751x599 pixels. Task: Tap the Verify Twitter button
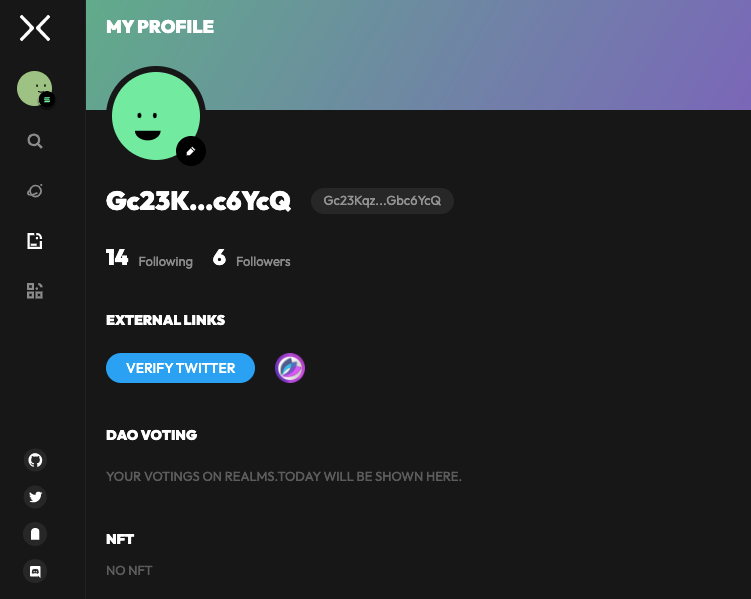pos(180,368)
